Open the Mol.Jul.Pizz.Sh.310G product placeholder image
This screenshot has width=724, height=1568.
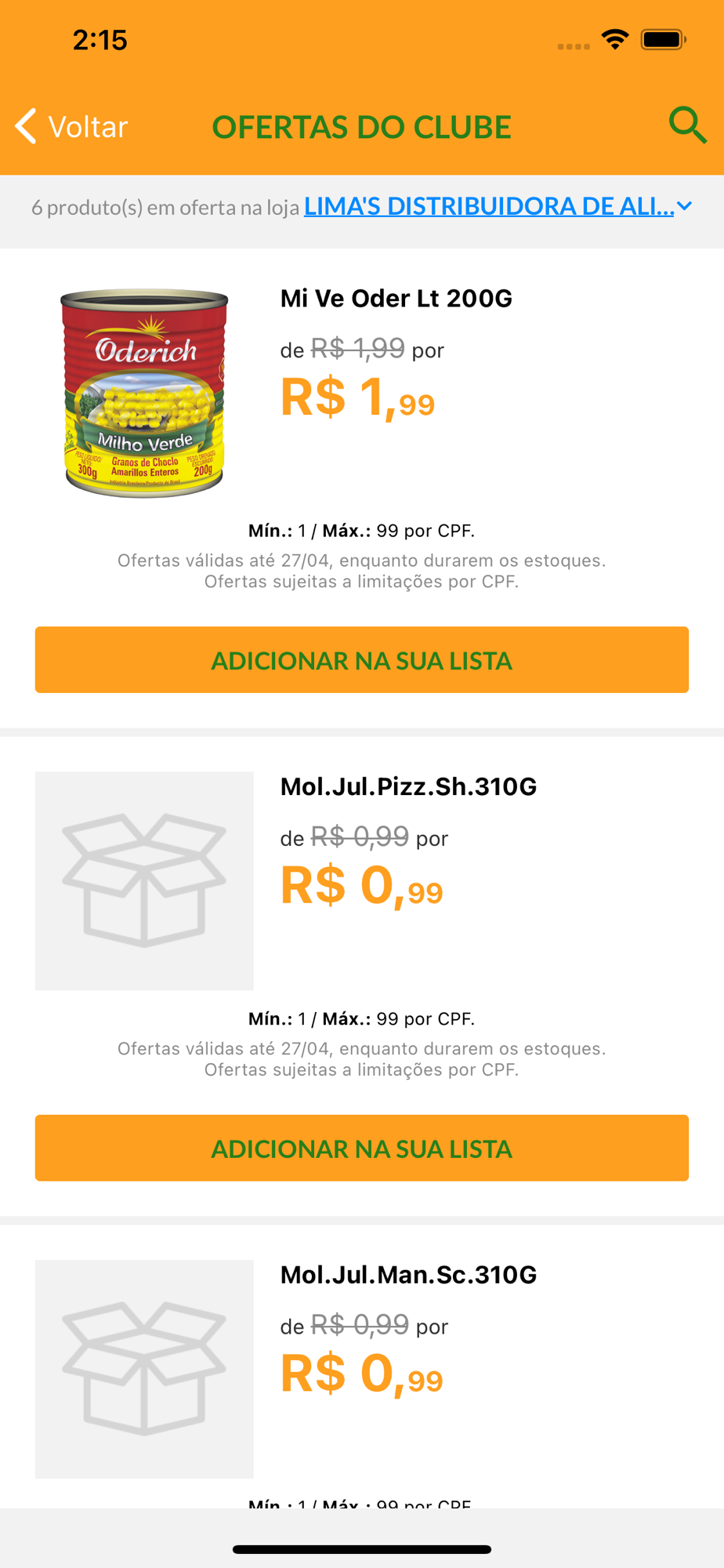[144, 880]
